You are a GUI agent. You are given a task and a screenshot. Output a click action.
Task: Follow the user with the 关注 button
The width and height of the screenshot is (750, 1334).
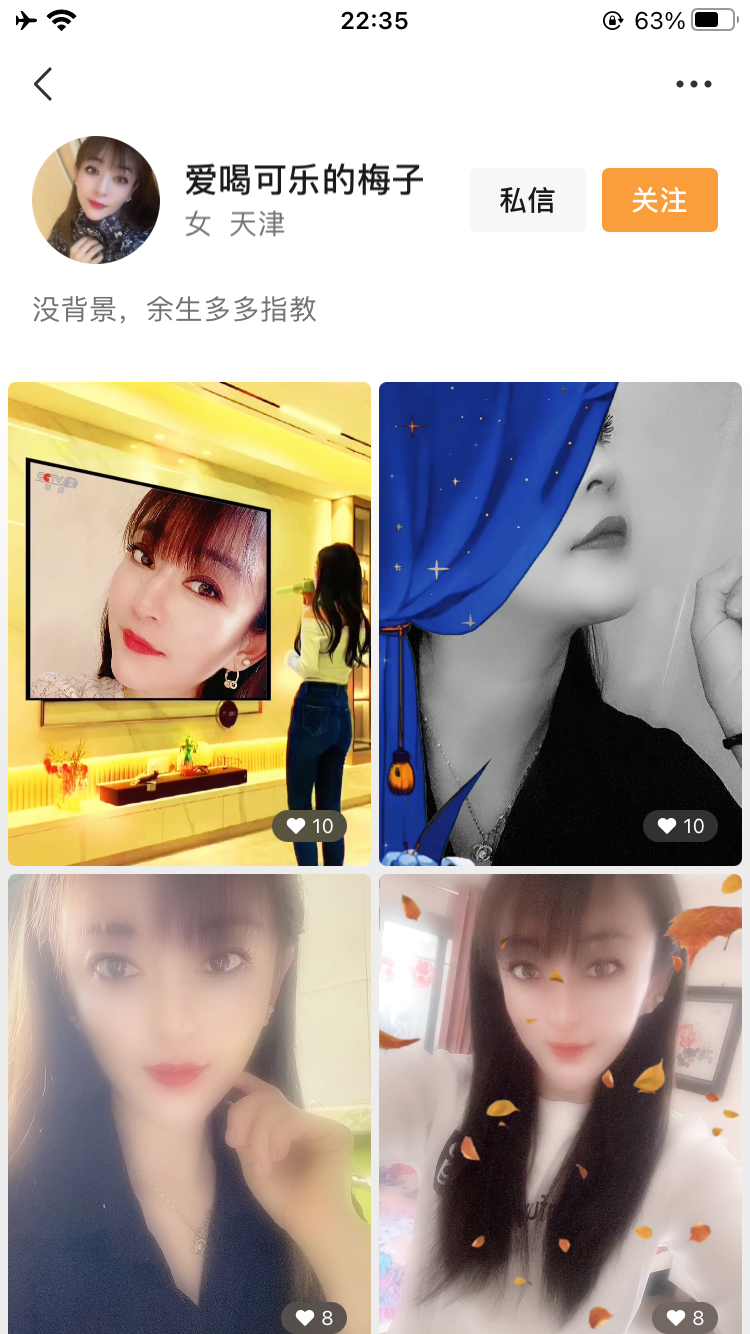coord(659,200)
